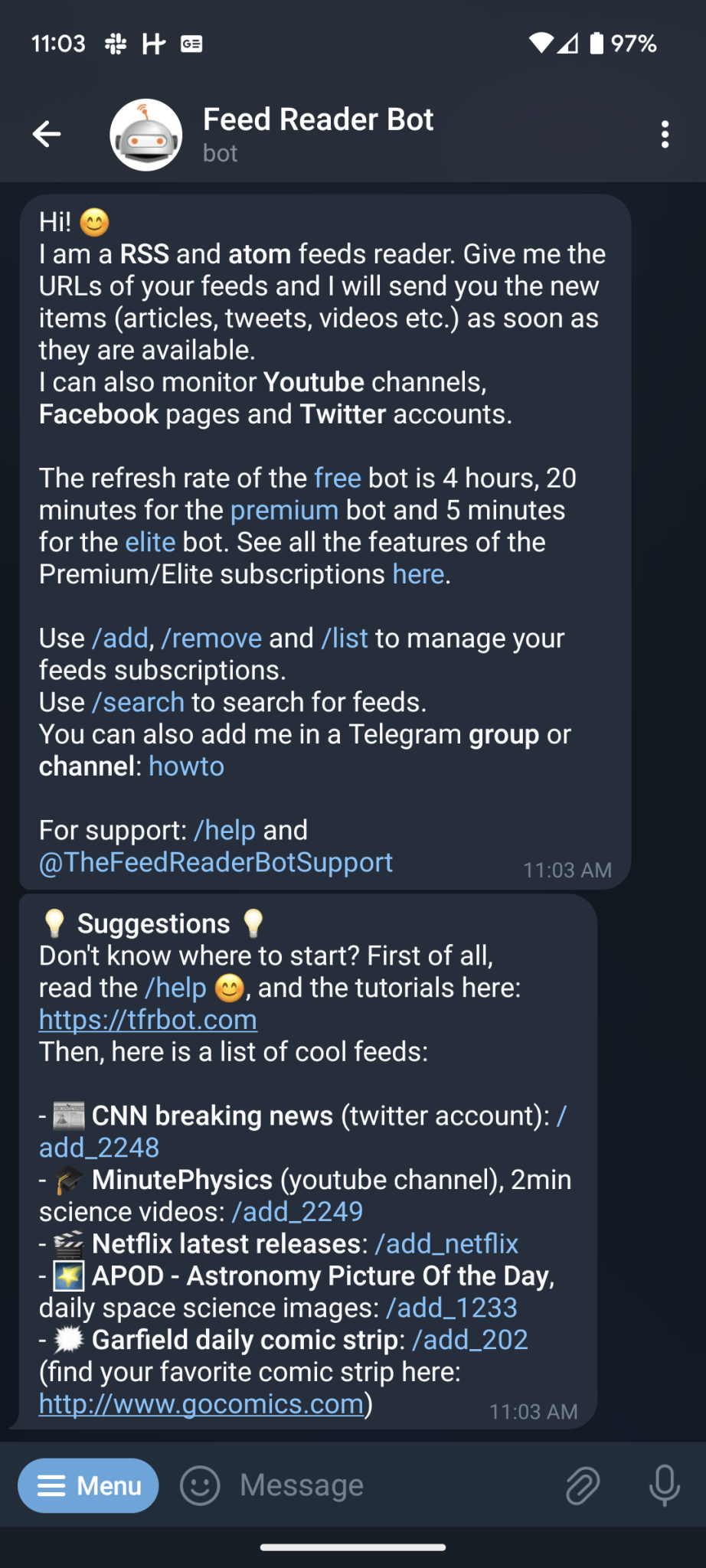Tap the /list command link
This screenshot has width=706, height=1568.
coord(345,639)
